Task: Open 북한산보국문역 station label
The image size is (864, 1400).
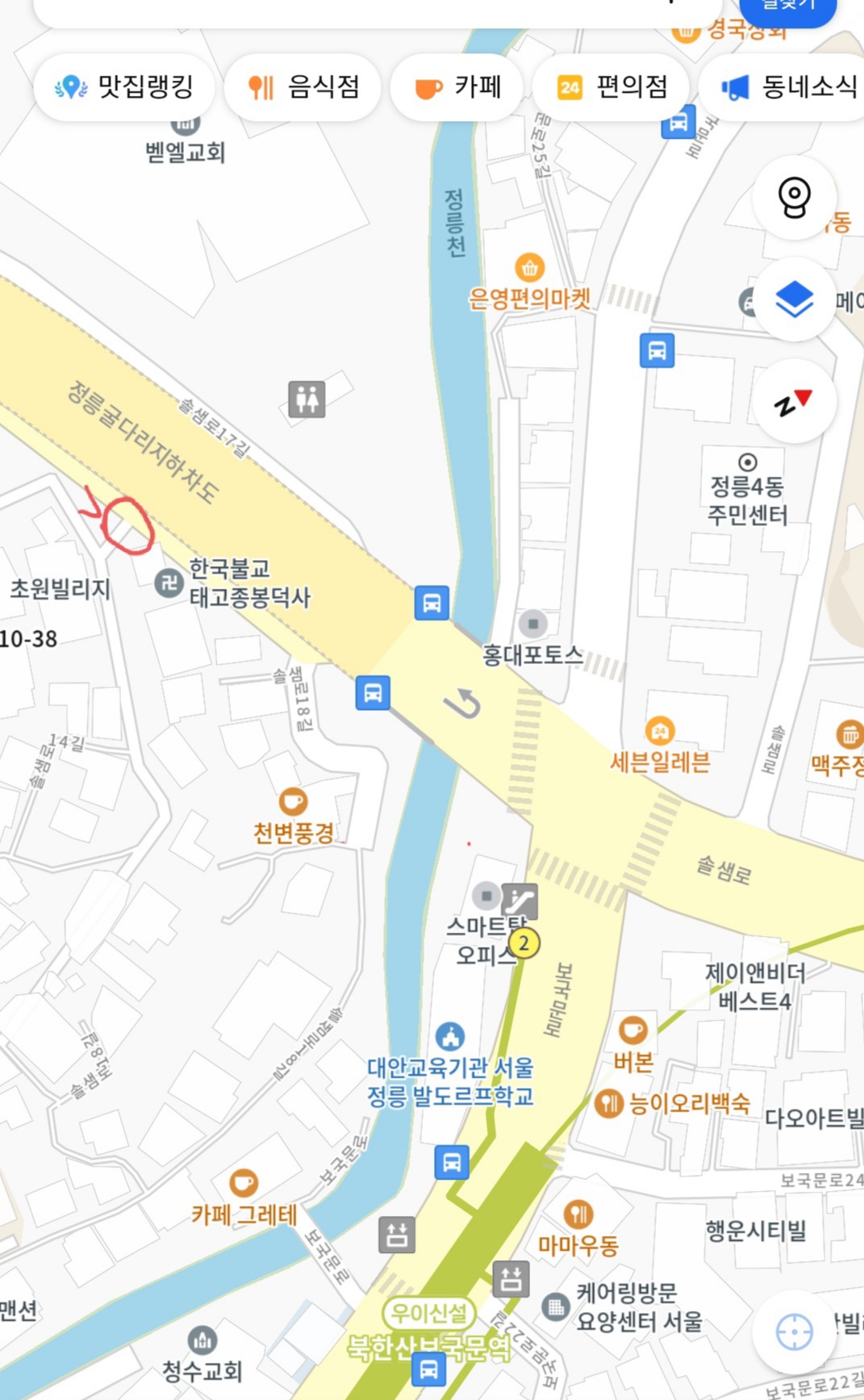Action: coord(428,1347)
